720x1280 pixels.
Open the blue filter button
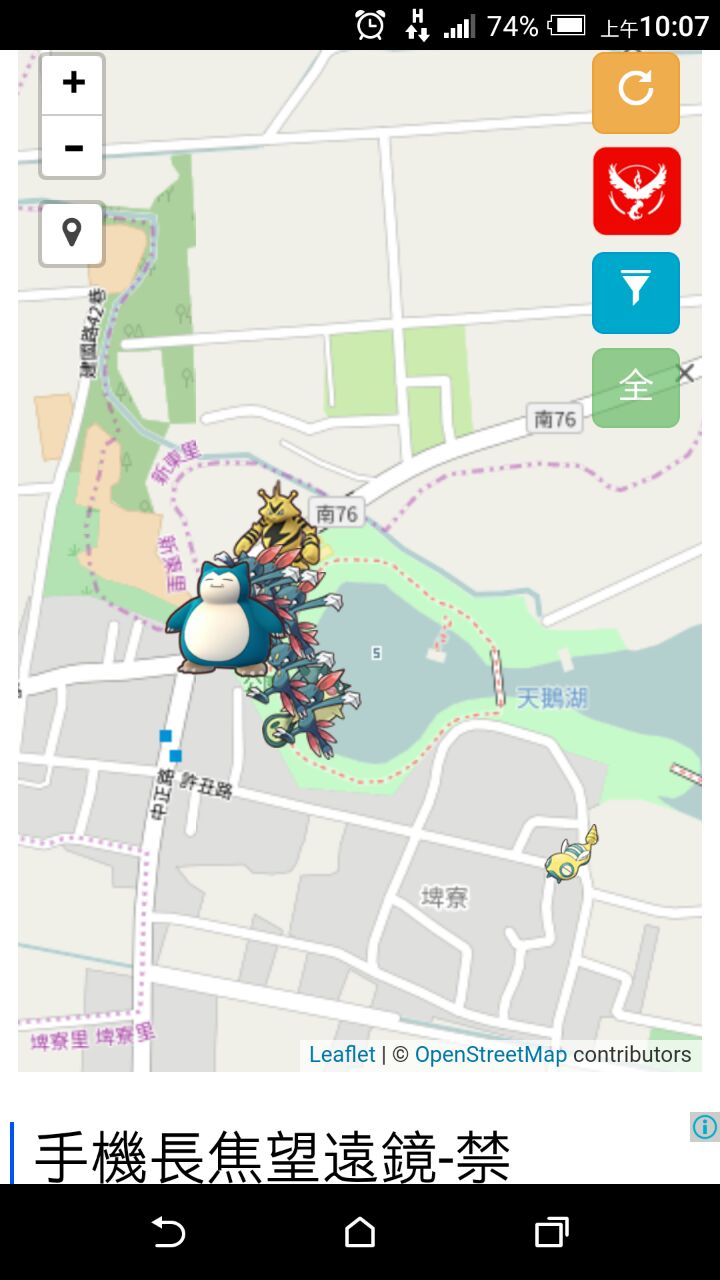tap(636, 292)
